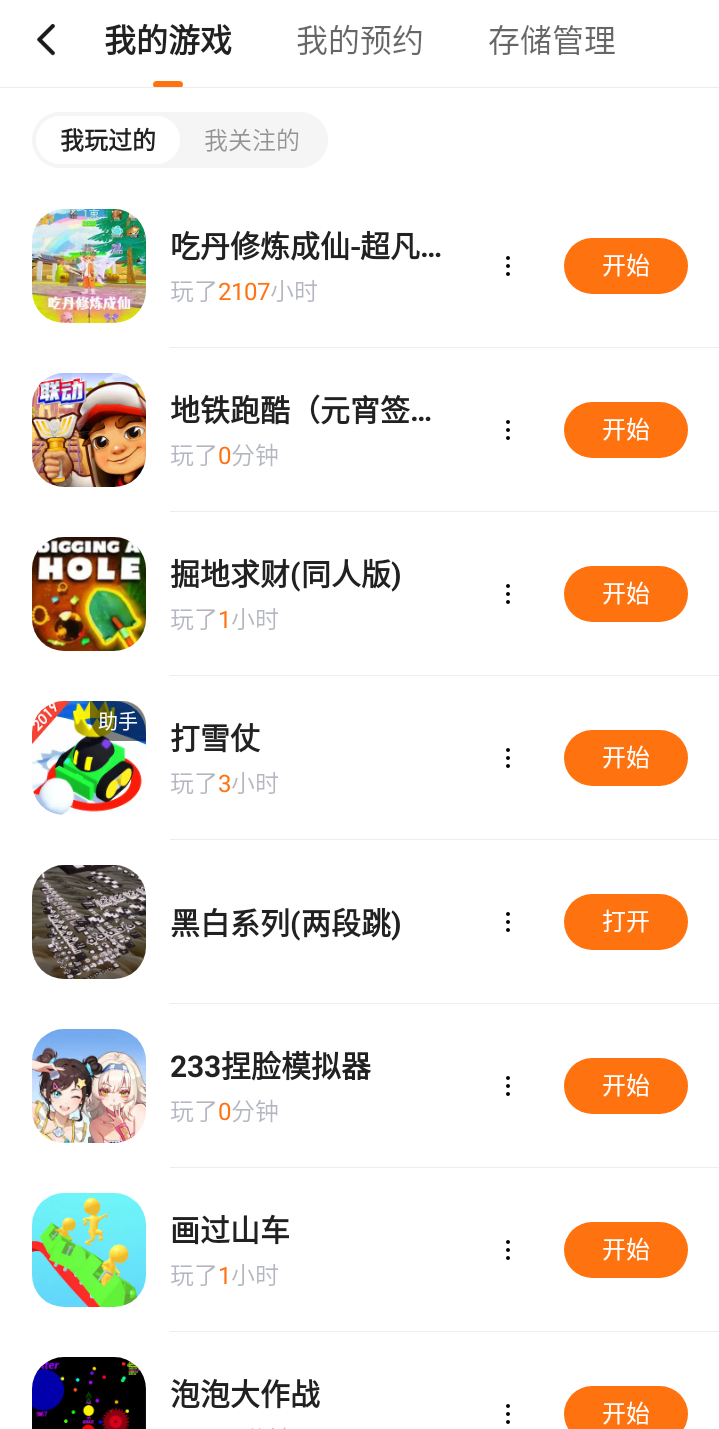
Task: Tap 开始 beside 233捏脸模拟器
Action: (x=625, y=1086)
